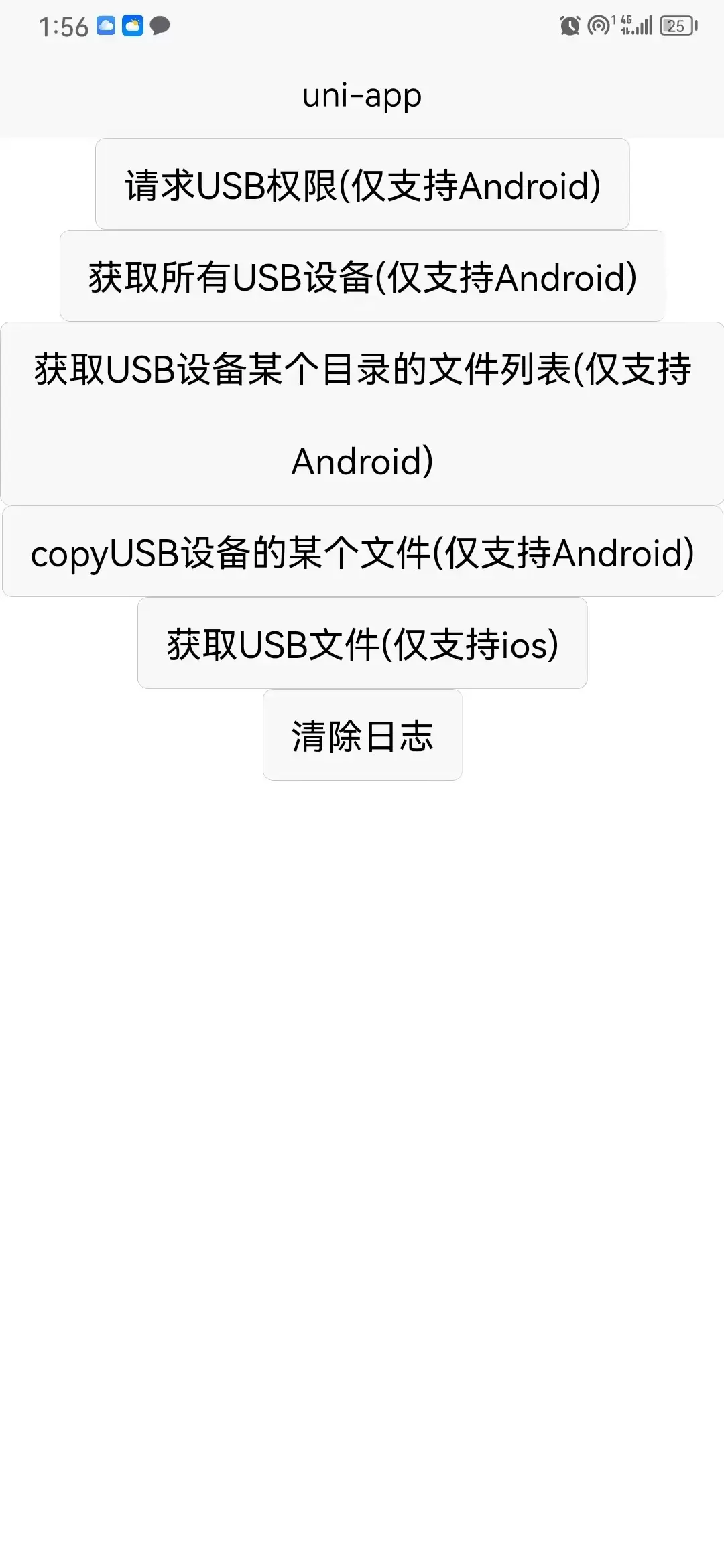Tap 获取所有USB设备 button
Screen dimensions: 724x1568
[362, 276]
